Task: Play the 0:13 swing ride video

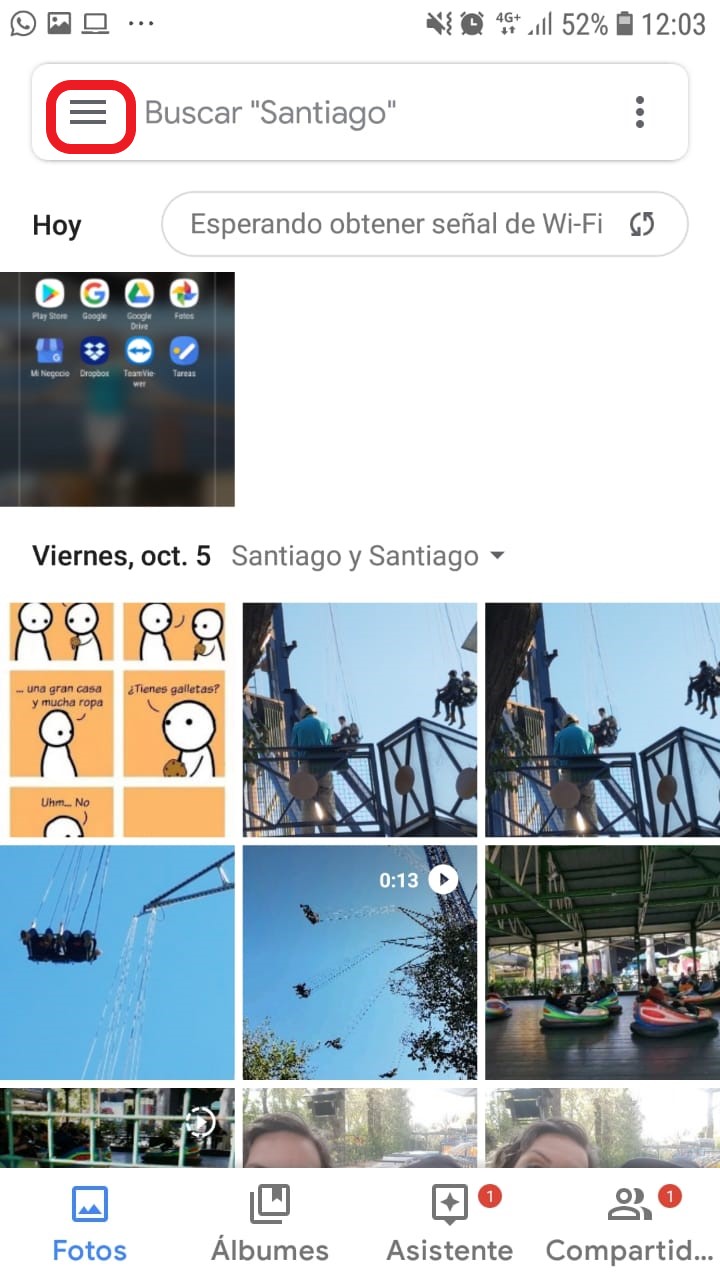Action: 360,962
